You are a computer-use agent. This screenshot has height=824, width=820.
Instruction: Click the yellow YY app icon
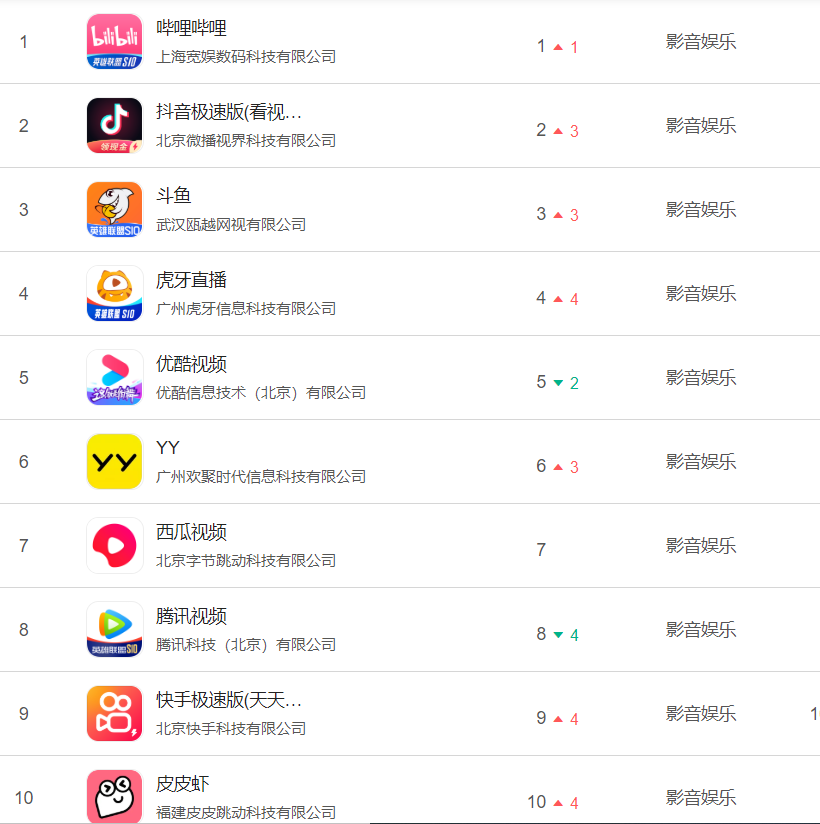click(x=113, y=461)
